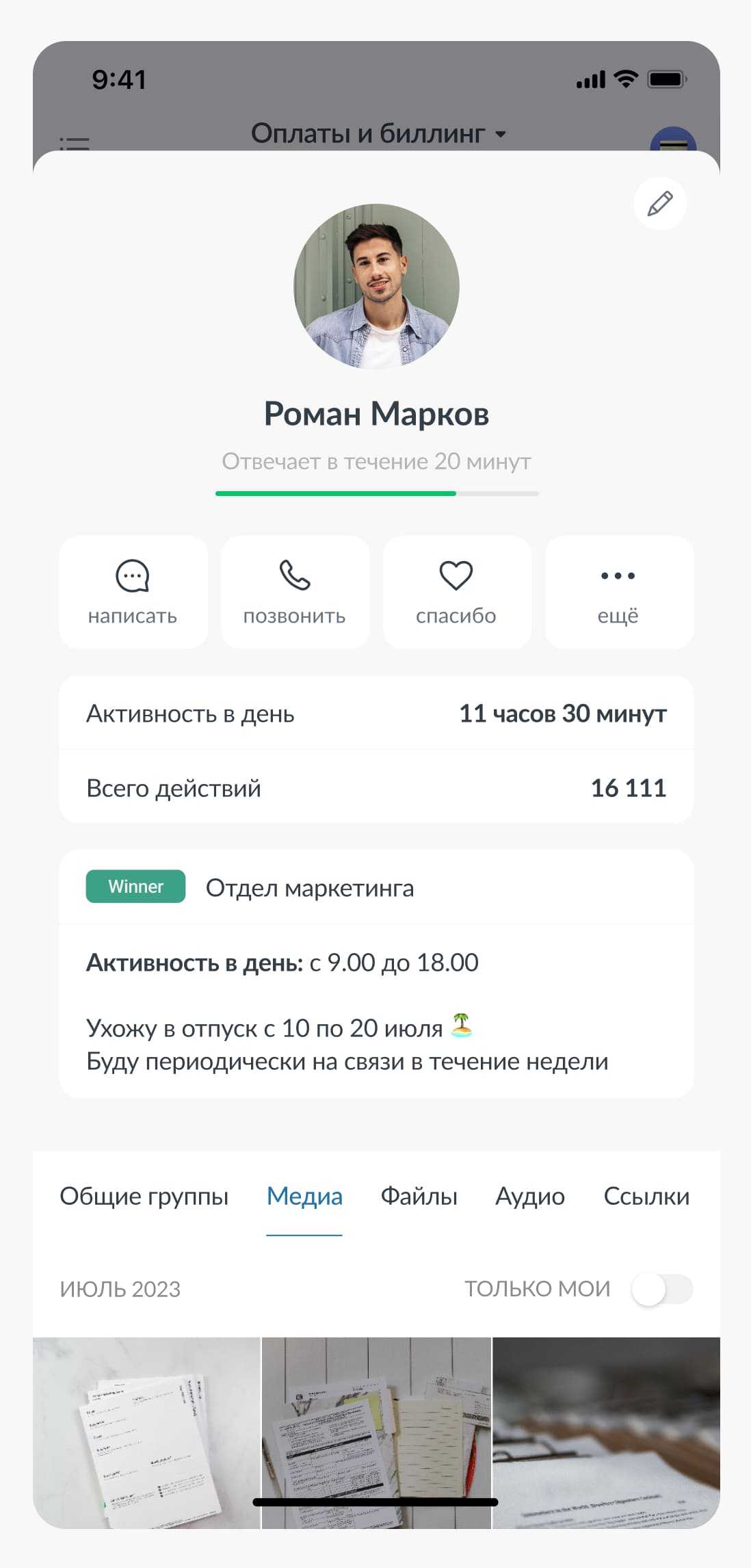Screen dimensions: 751x1568
Task: Send thanks with спасибо button
Action: pyautogui.click(x=456, y=592)
